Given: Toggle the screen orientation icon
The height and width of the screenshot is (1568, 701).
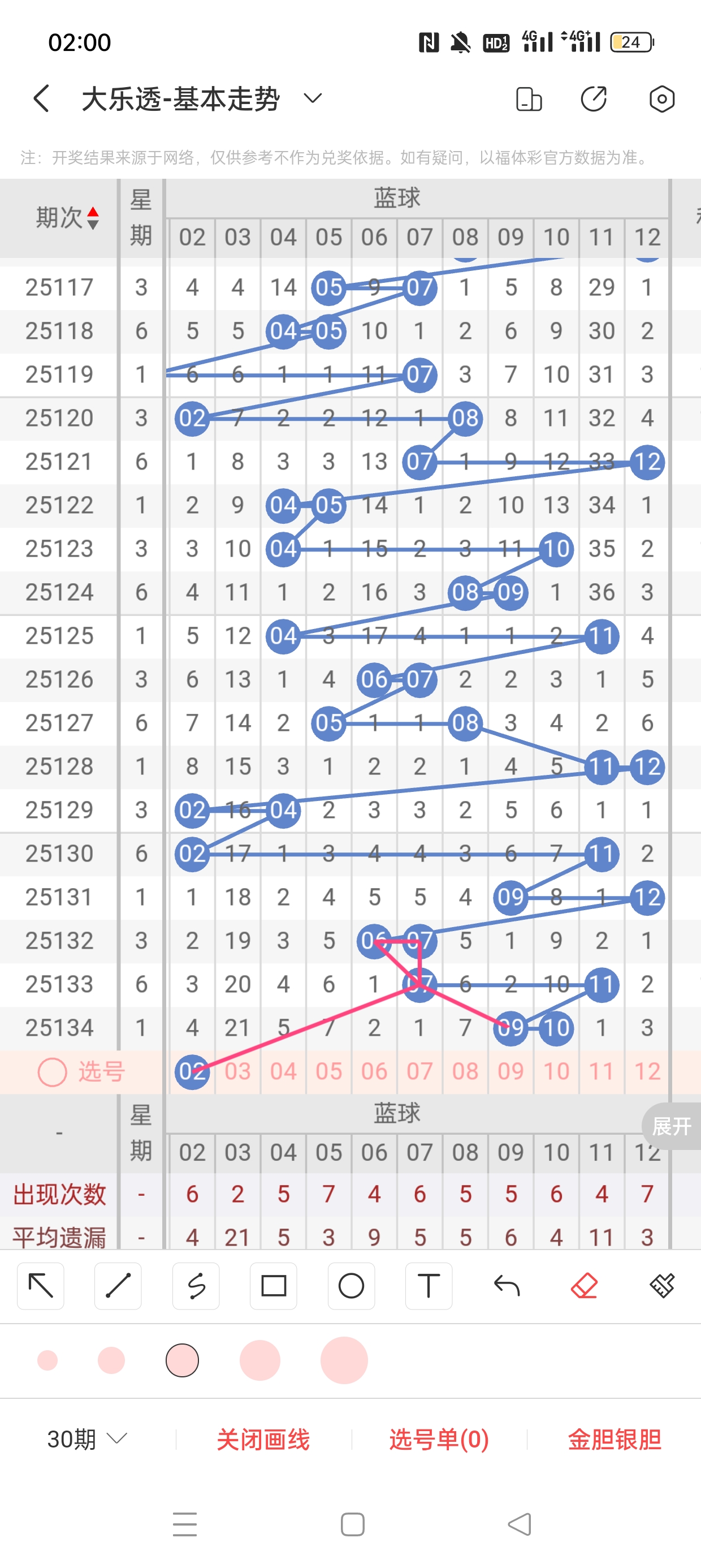Looking at the screenshot, I should pyautogui.click(x=528, y=98).
